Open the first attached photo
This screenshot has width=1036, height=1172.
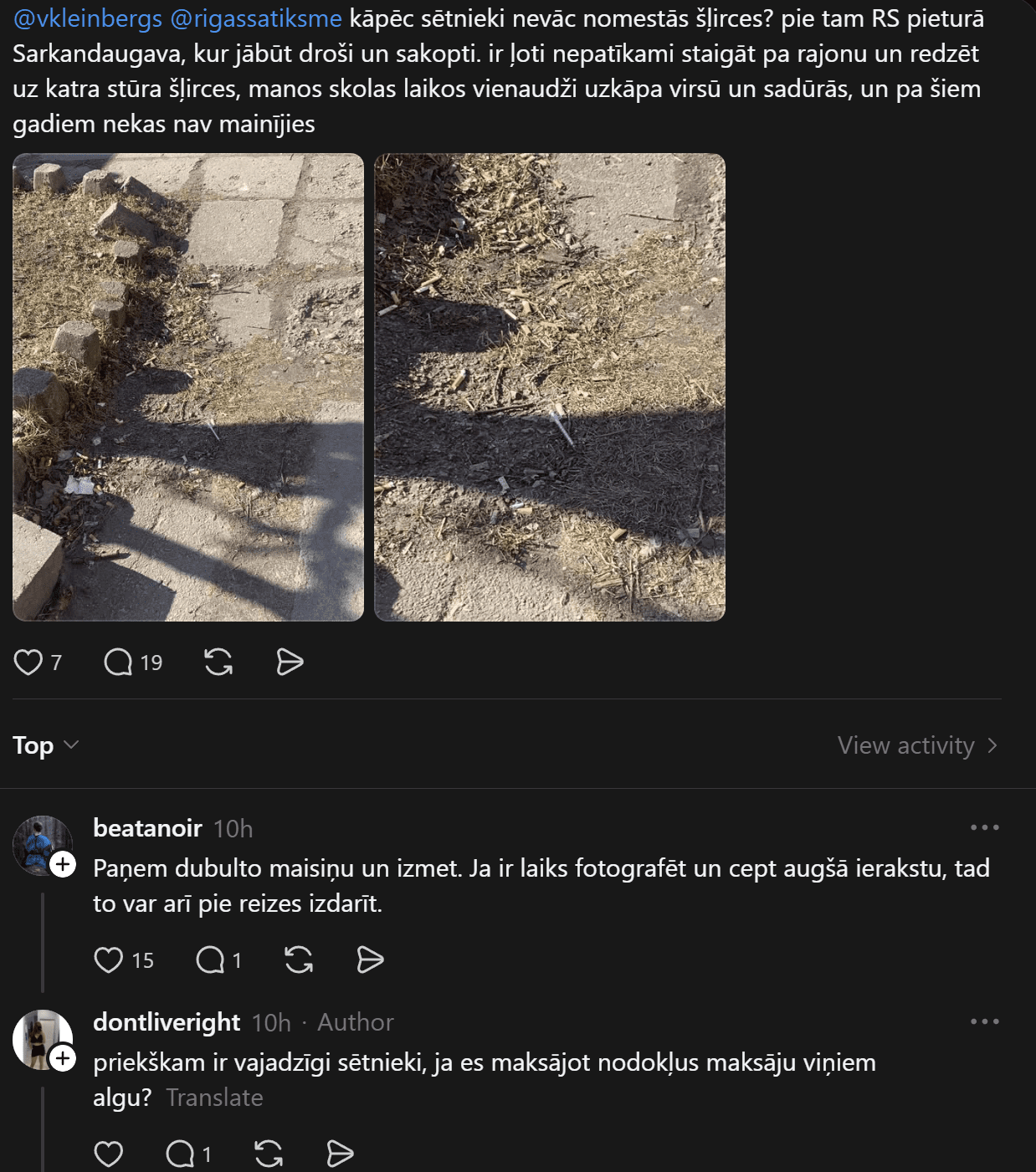188,387
